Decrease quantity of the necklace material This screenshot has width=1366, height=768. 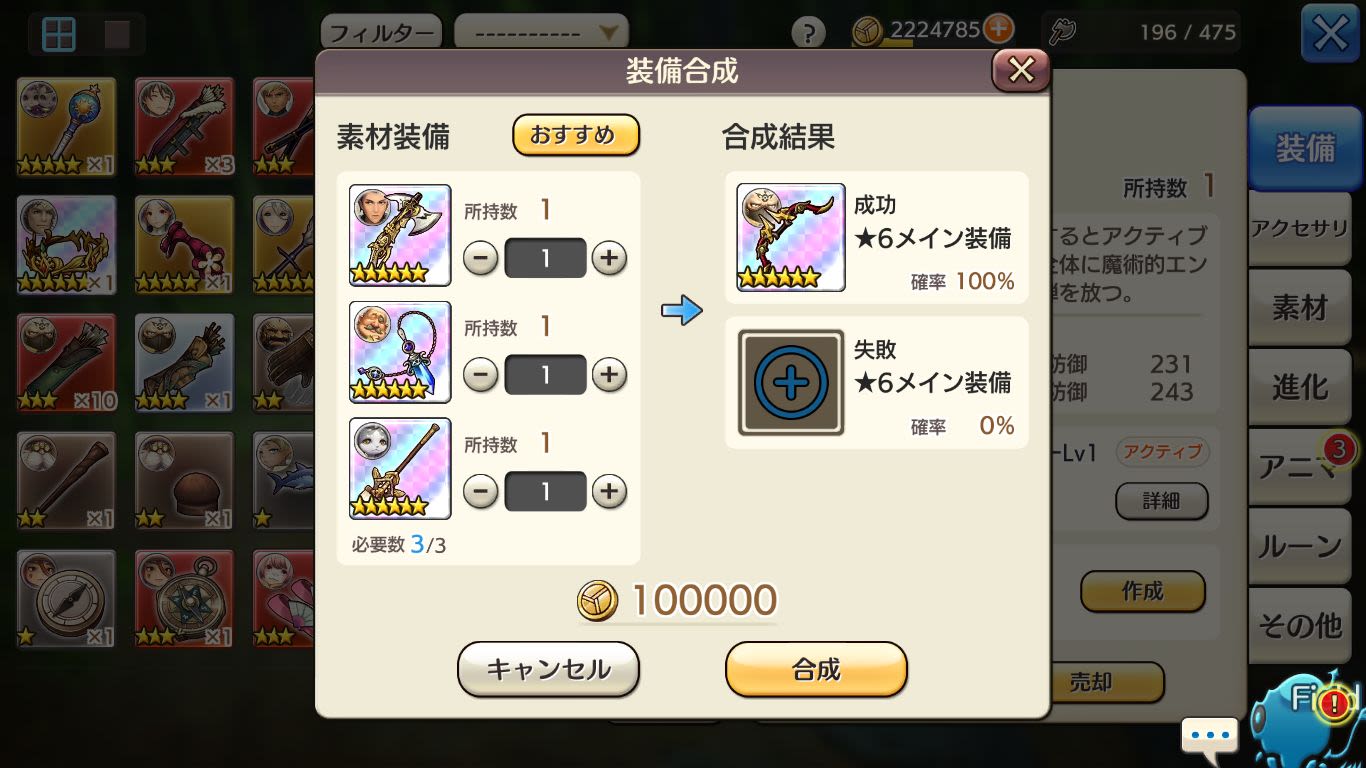481,375
